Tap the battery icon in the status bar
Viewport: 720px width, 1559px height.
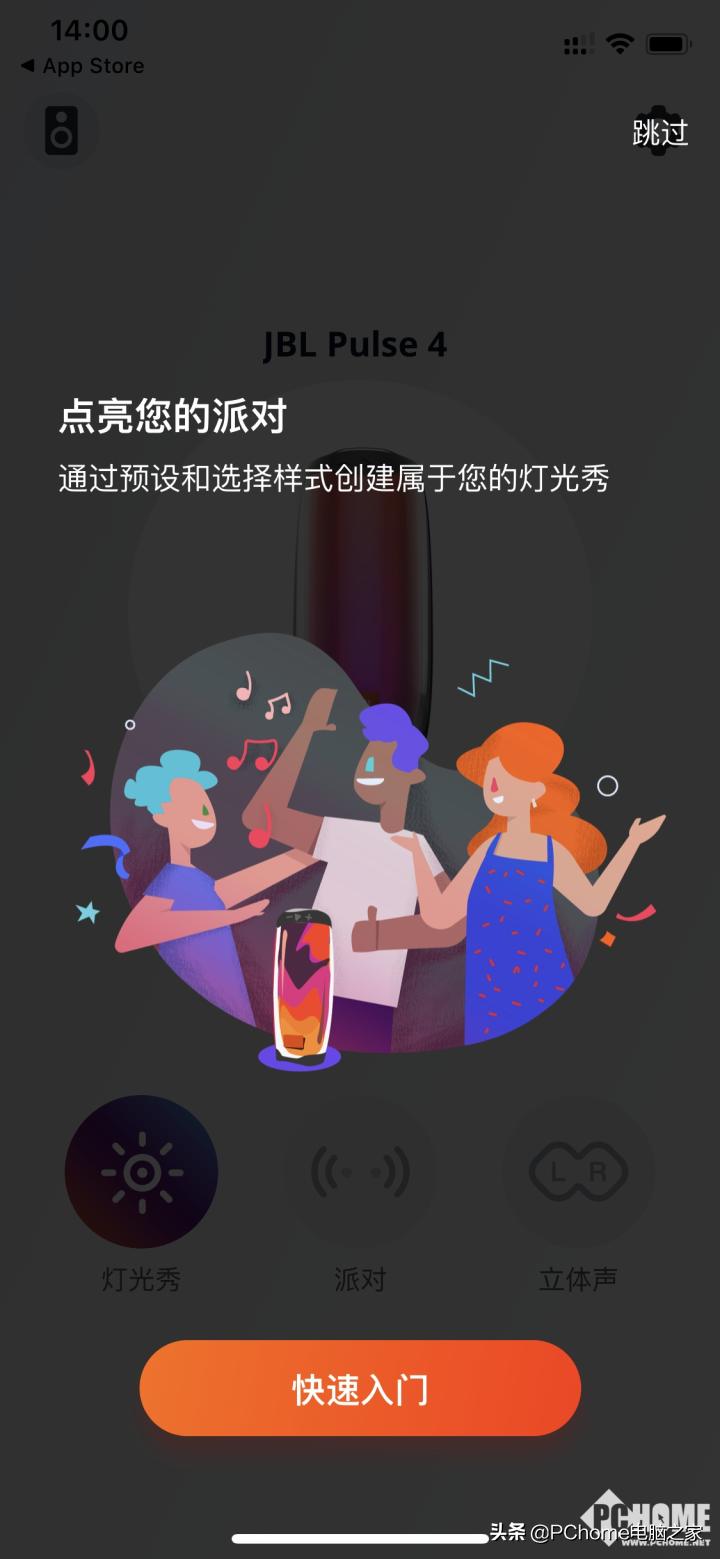pyautogui.click(x=666, y=43)
